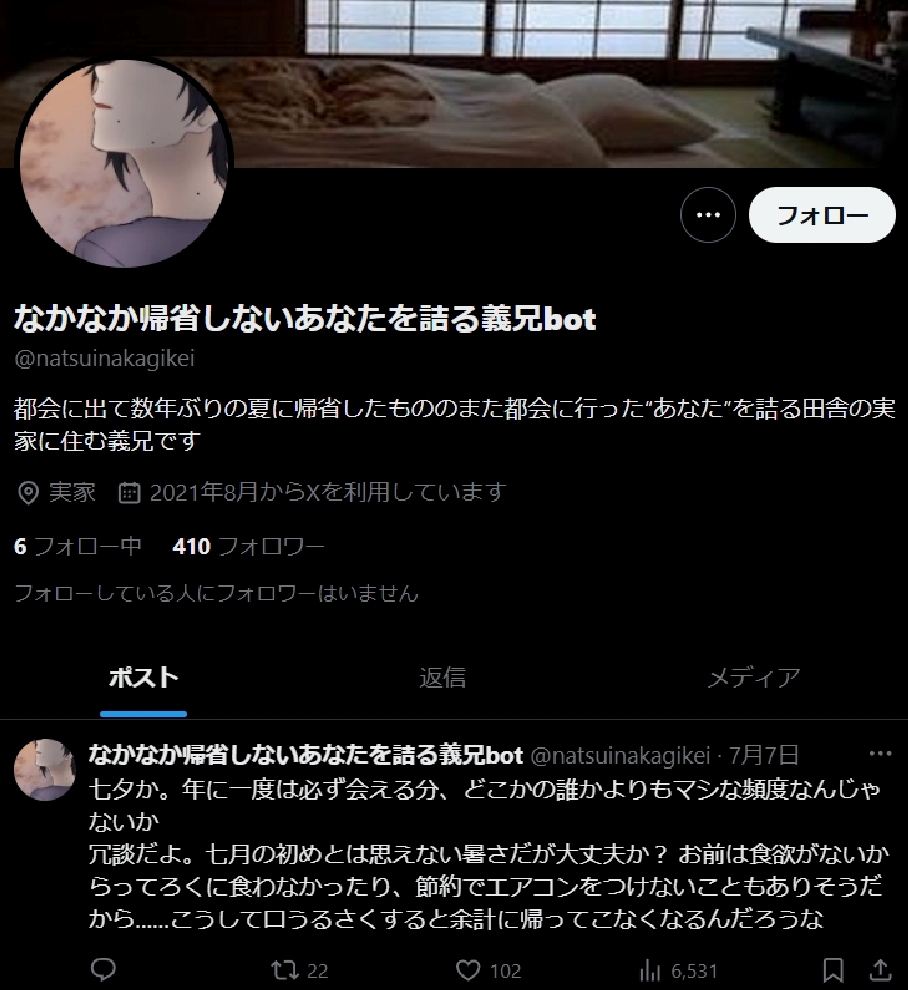Select the ポスト tab
908x990 pixels.
(143, 677)
